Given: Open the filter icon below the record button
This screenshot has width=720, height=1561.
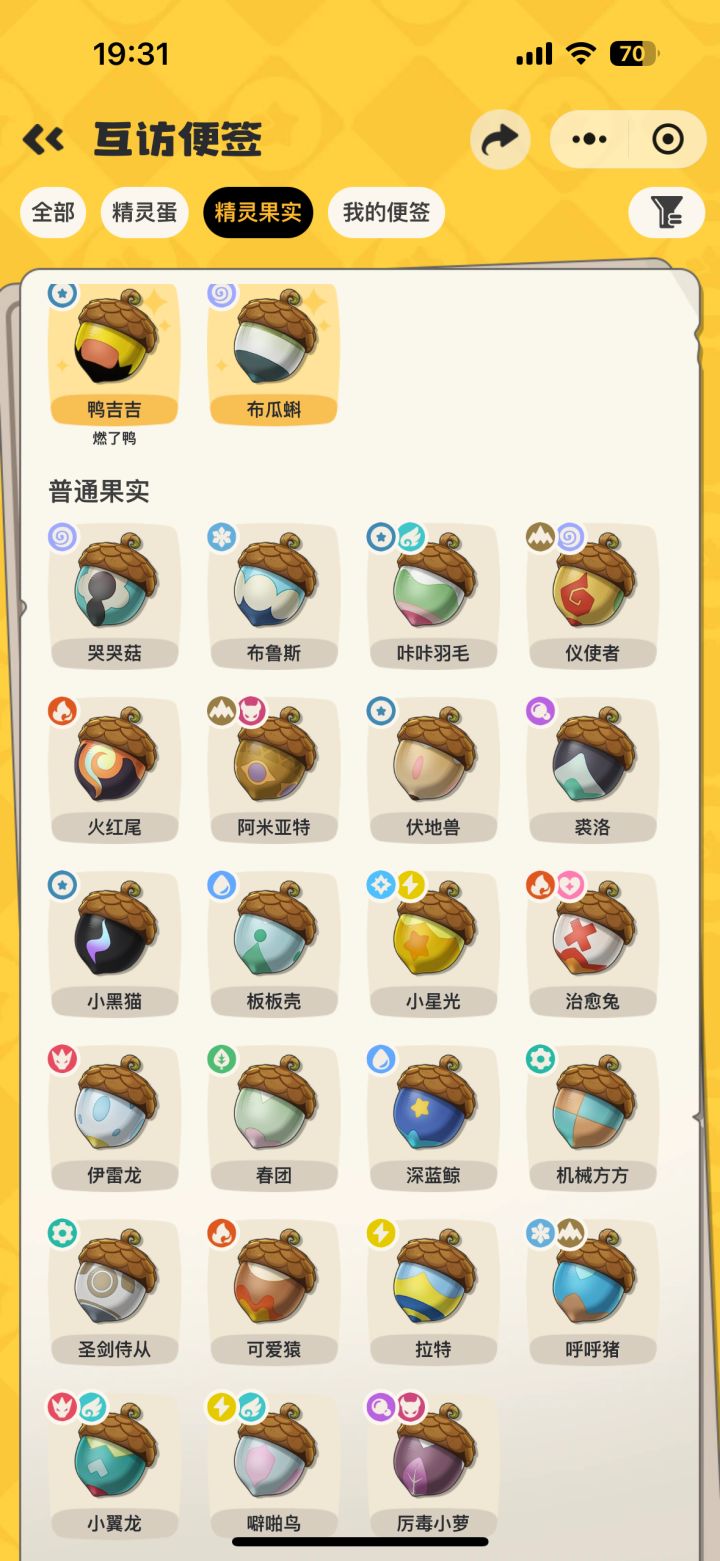Looking at the screenshot, I should (x=666, y=213).
